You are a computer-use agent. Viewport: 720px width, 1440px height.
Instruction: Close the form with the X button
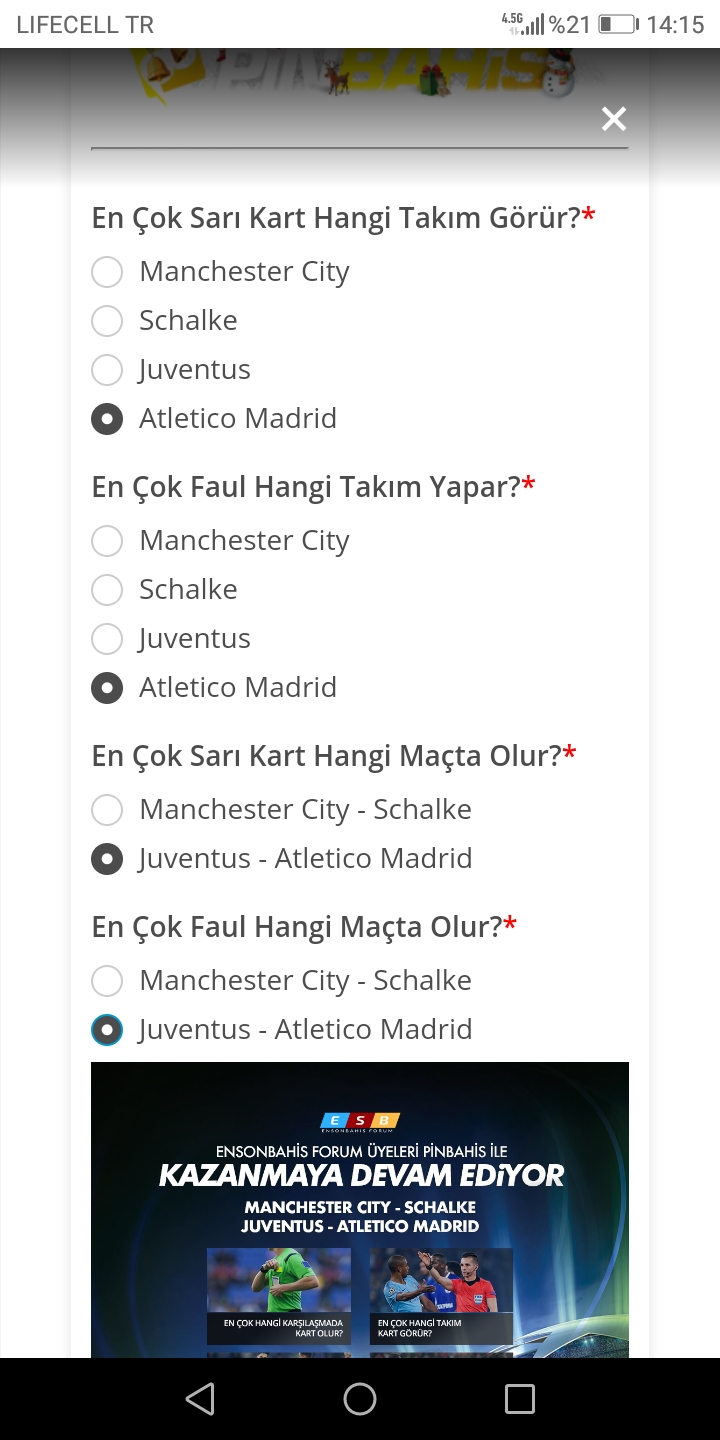613,119
